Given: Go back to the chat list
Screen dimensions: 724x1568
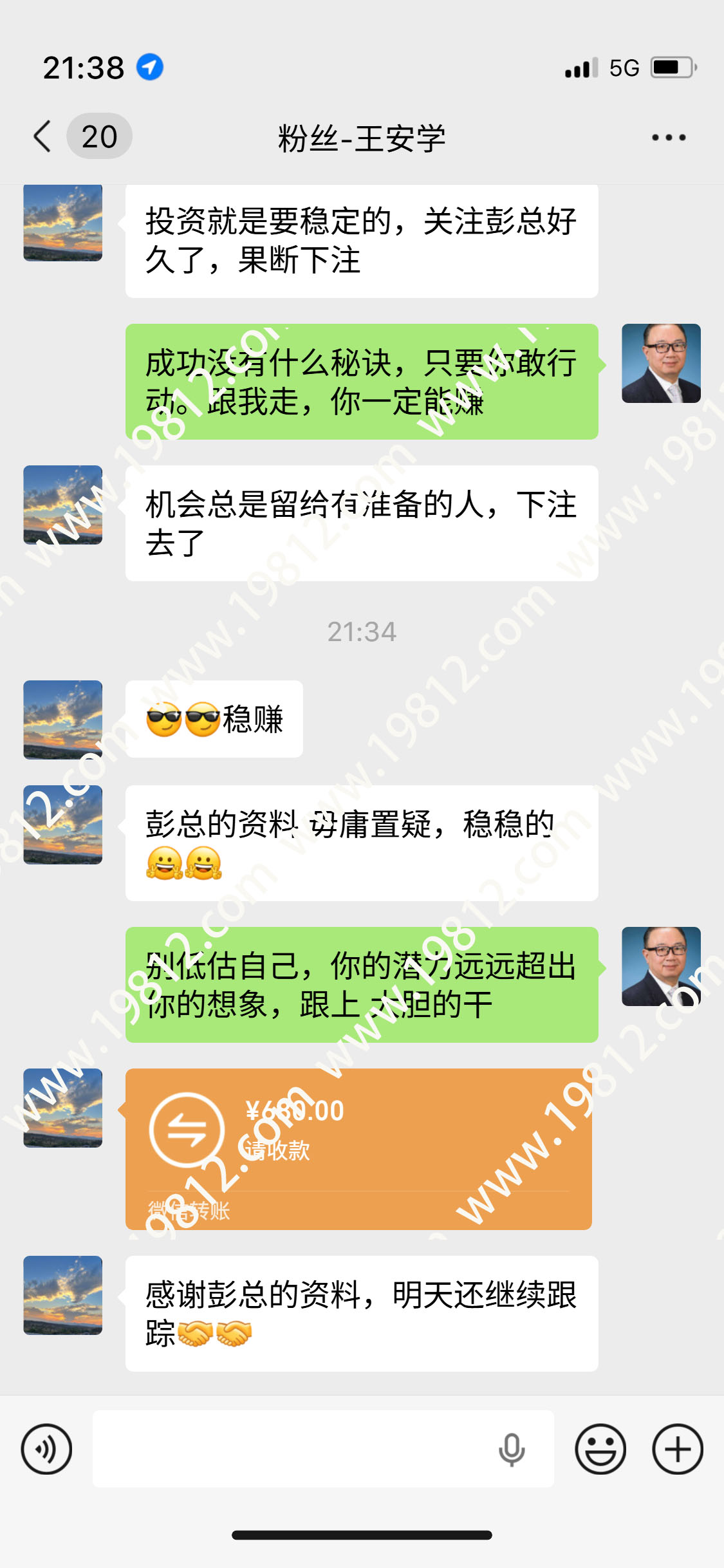Looking at the screenshot, I should [42, 136].
